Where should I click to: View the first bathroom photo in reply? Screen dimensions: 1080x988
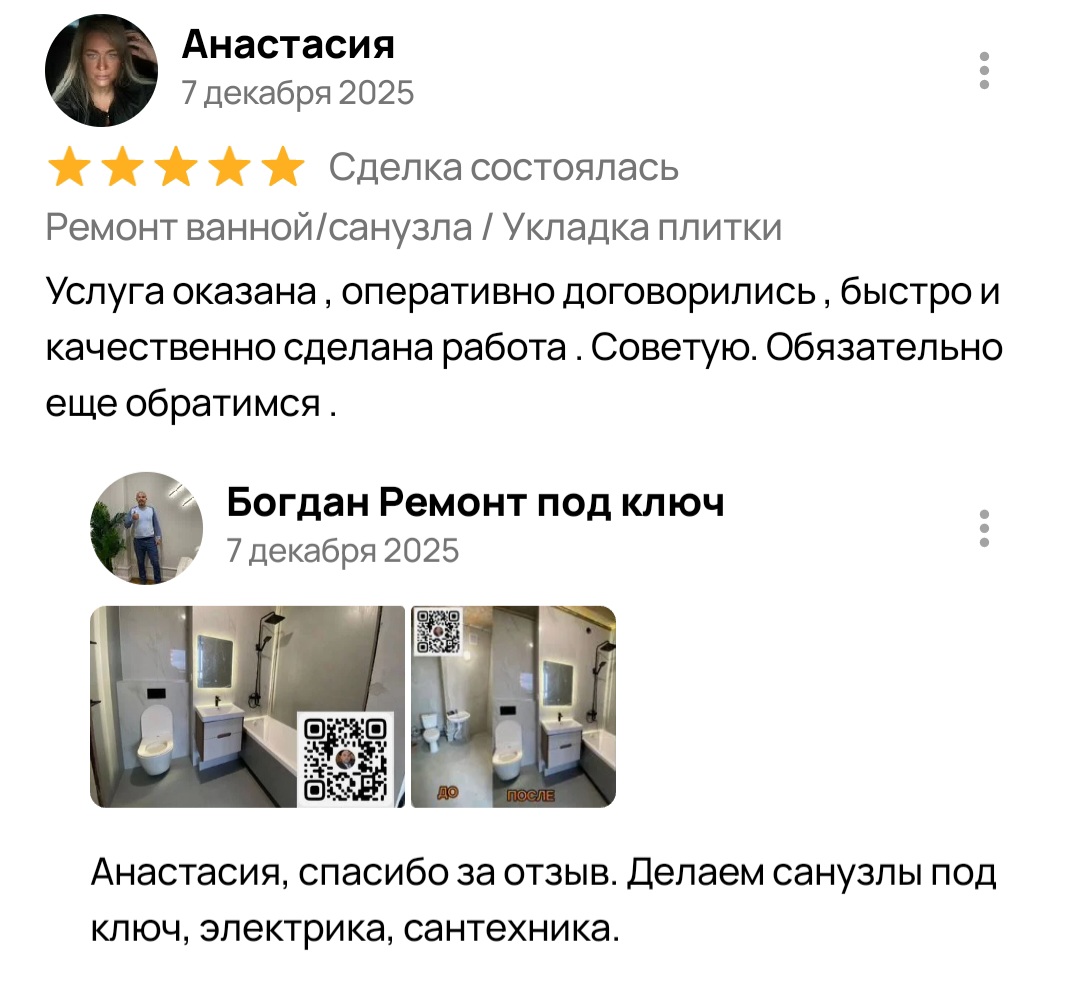pos(247,706)
